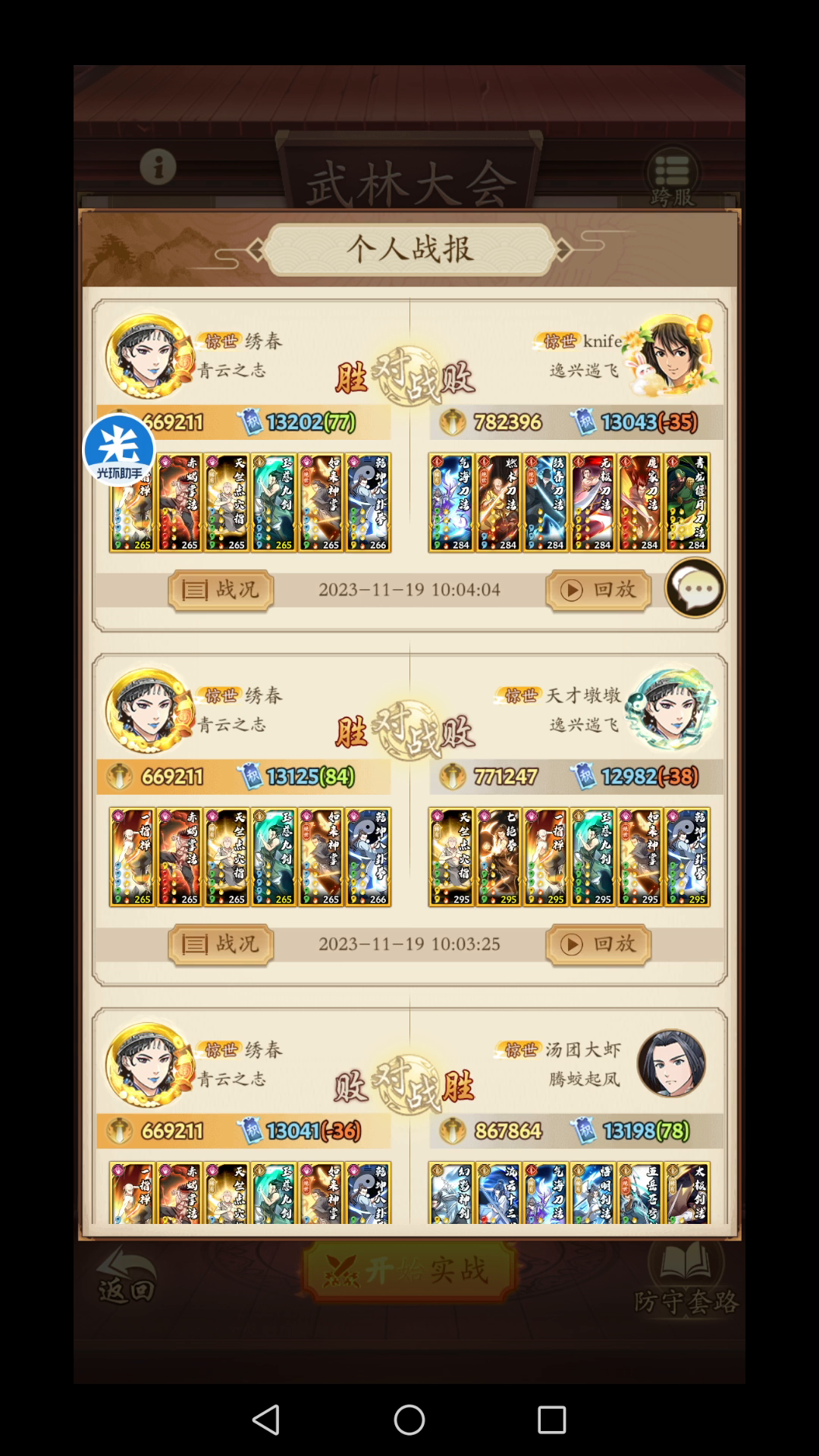Screen dimensions: 819x1456
Task: Open 汤团大虾's player avatar
Action: click(x=672, y=1063)
